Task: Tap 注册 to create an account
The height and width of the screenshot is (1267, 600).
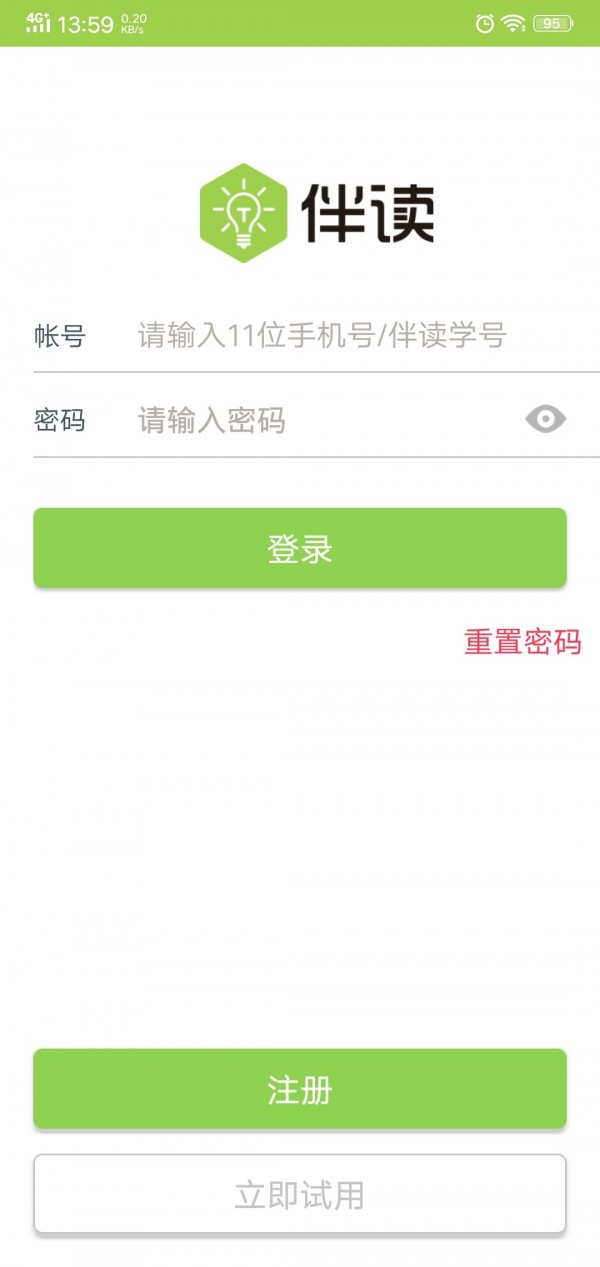Action: pyautogui.click(x=300, y=1089)
